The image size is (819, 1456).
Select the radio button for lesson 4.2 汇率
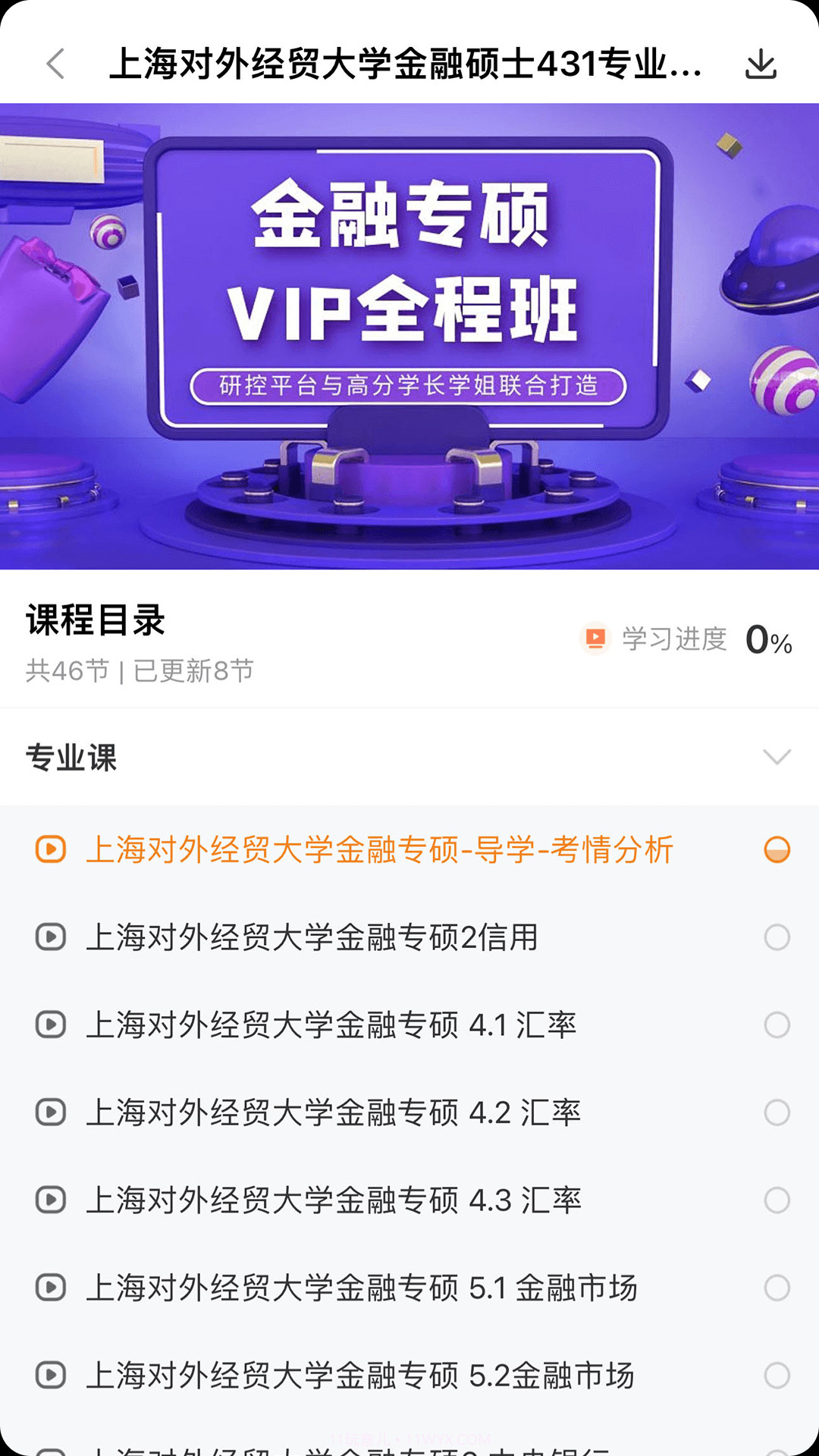click(x=777, y=1112)
